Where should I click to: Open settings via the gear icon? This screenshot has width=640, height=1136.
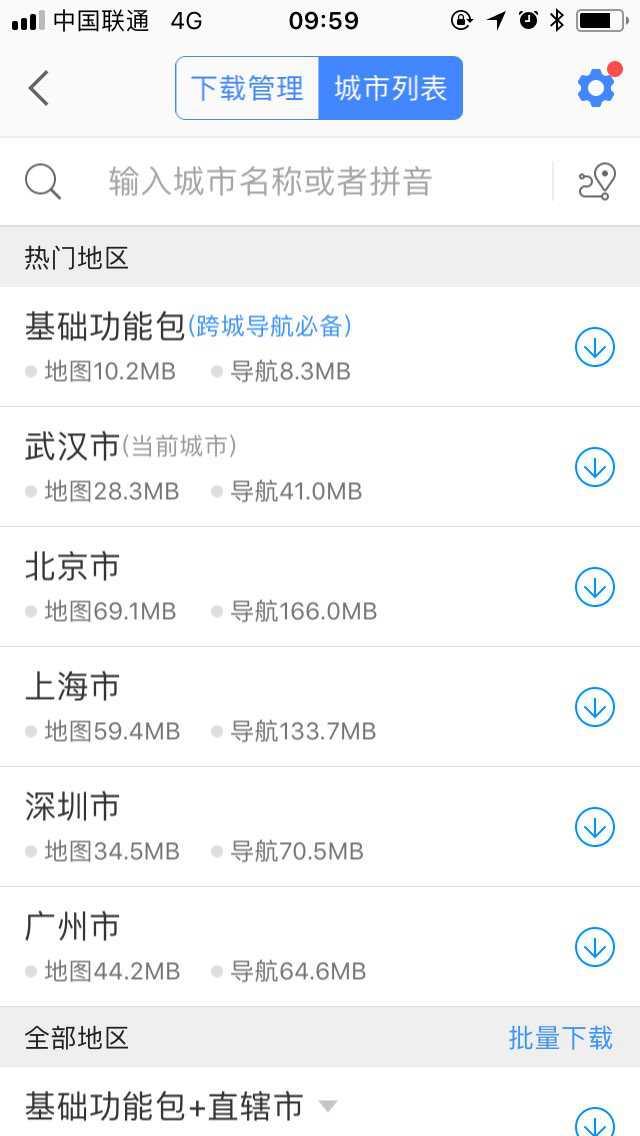[x=597, y=88]
